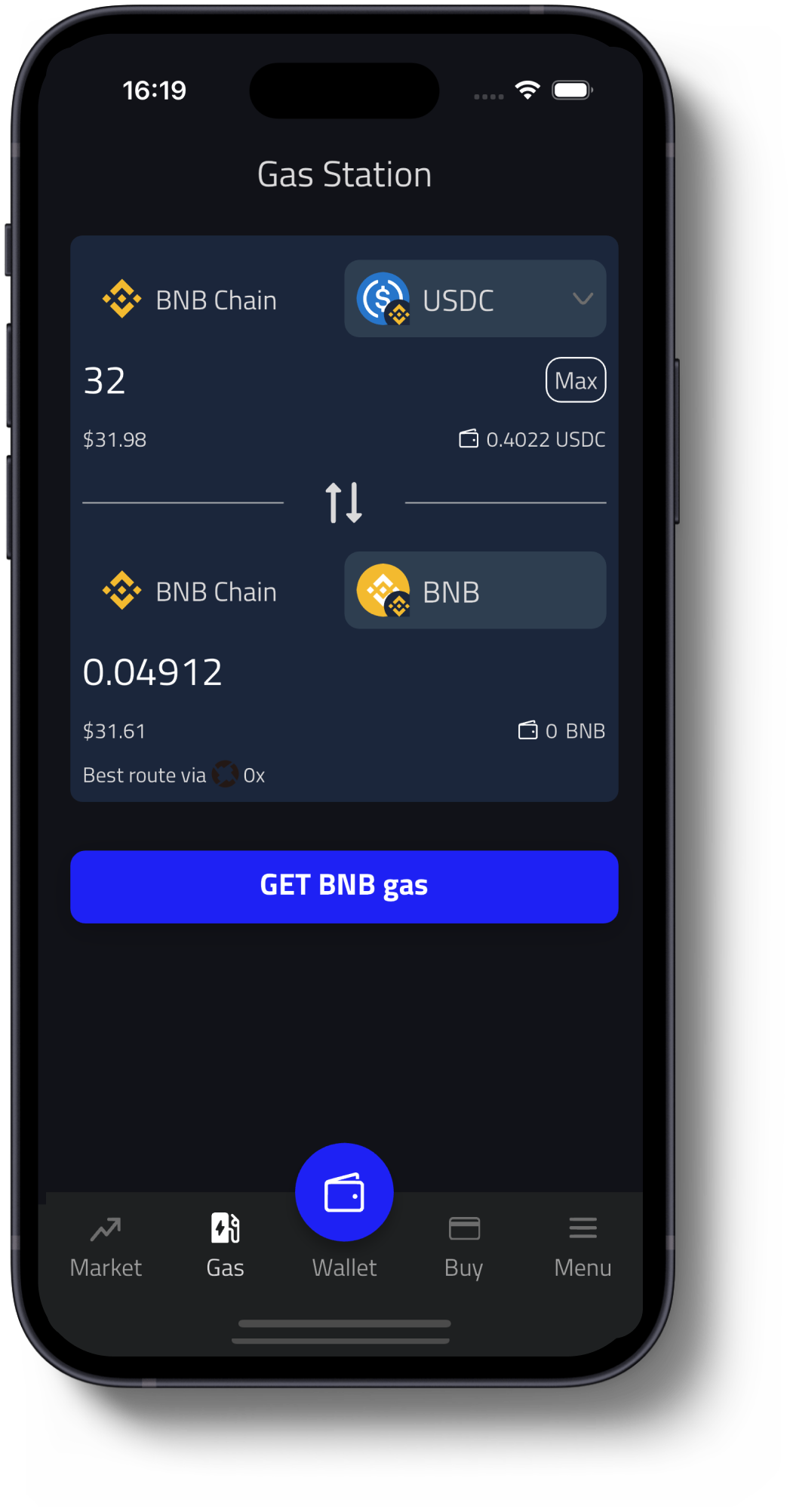Go to the Wallet tab
Viewport: 793px width, 1512px height.
click(x=344, y=1207)
